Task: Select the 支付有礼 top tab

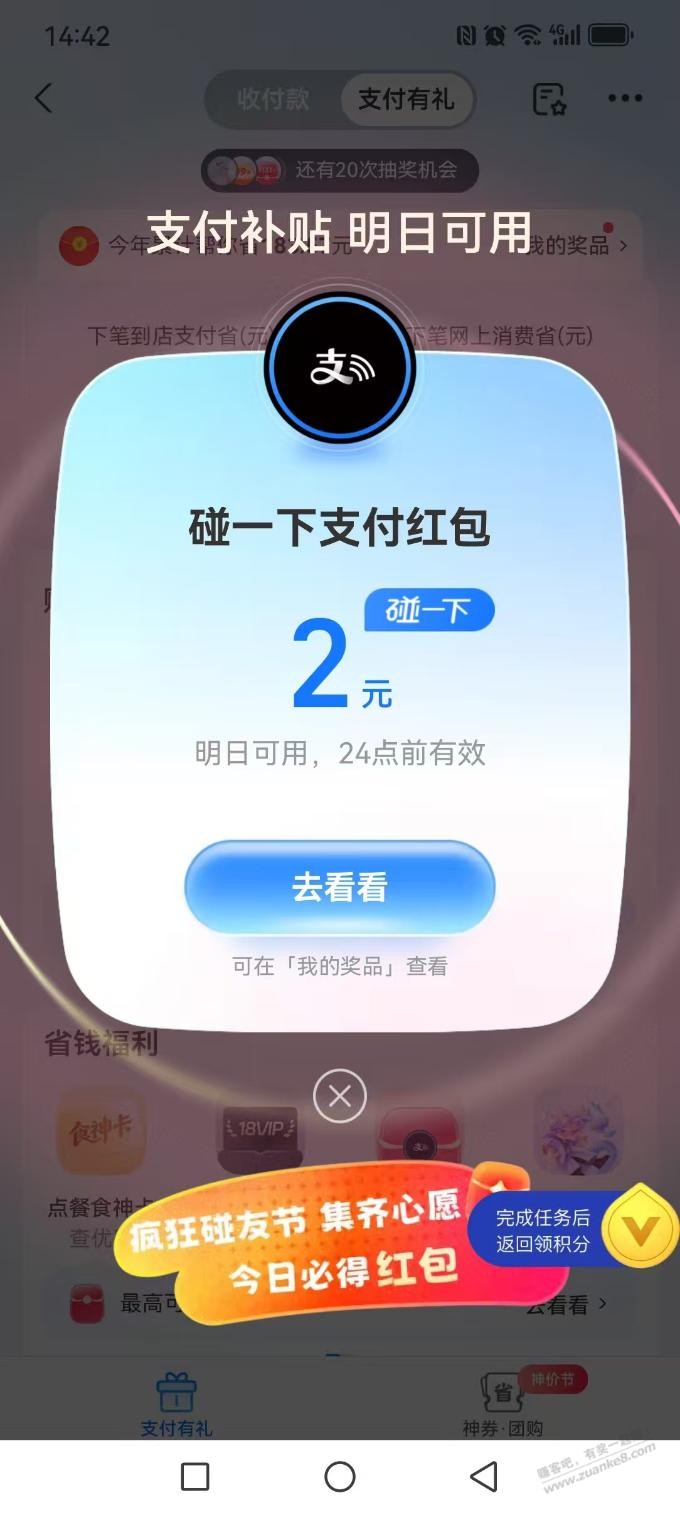Action: tap(405, 99)
